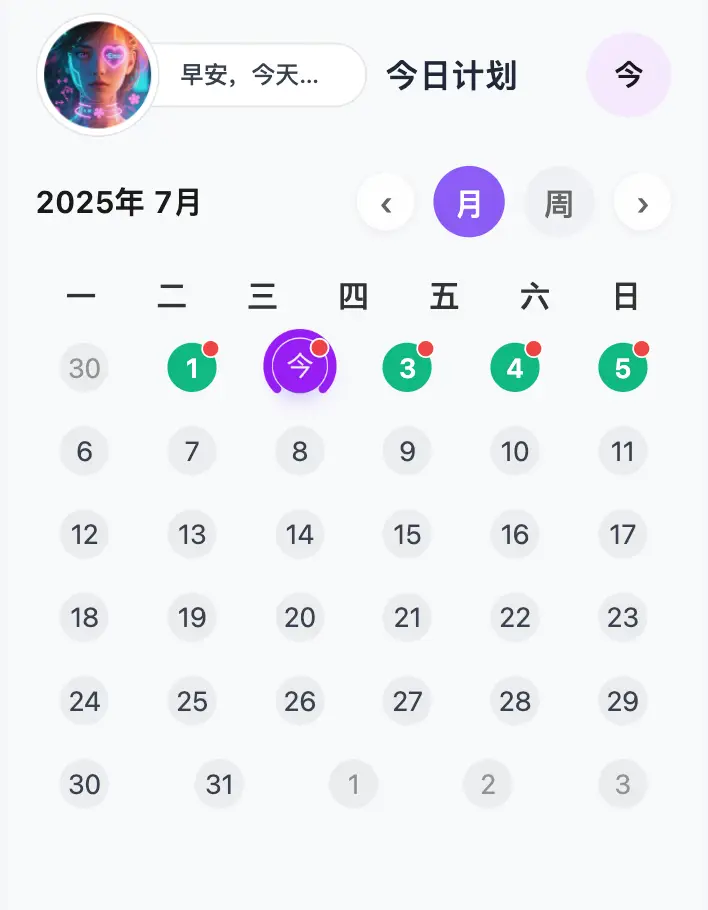The image size is (708, 910).
Task: Tap date 19 on the calendar
Action: (x=192, y=617)
